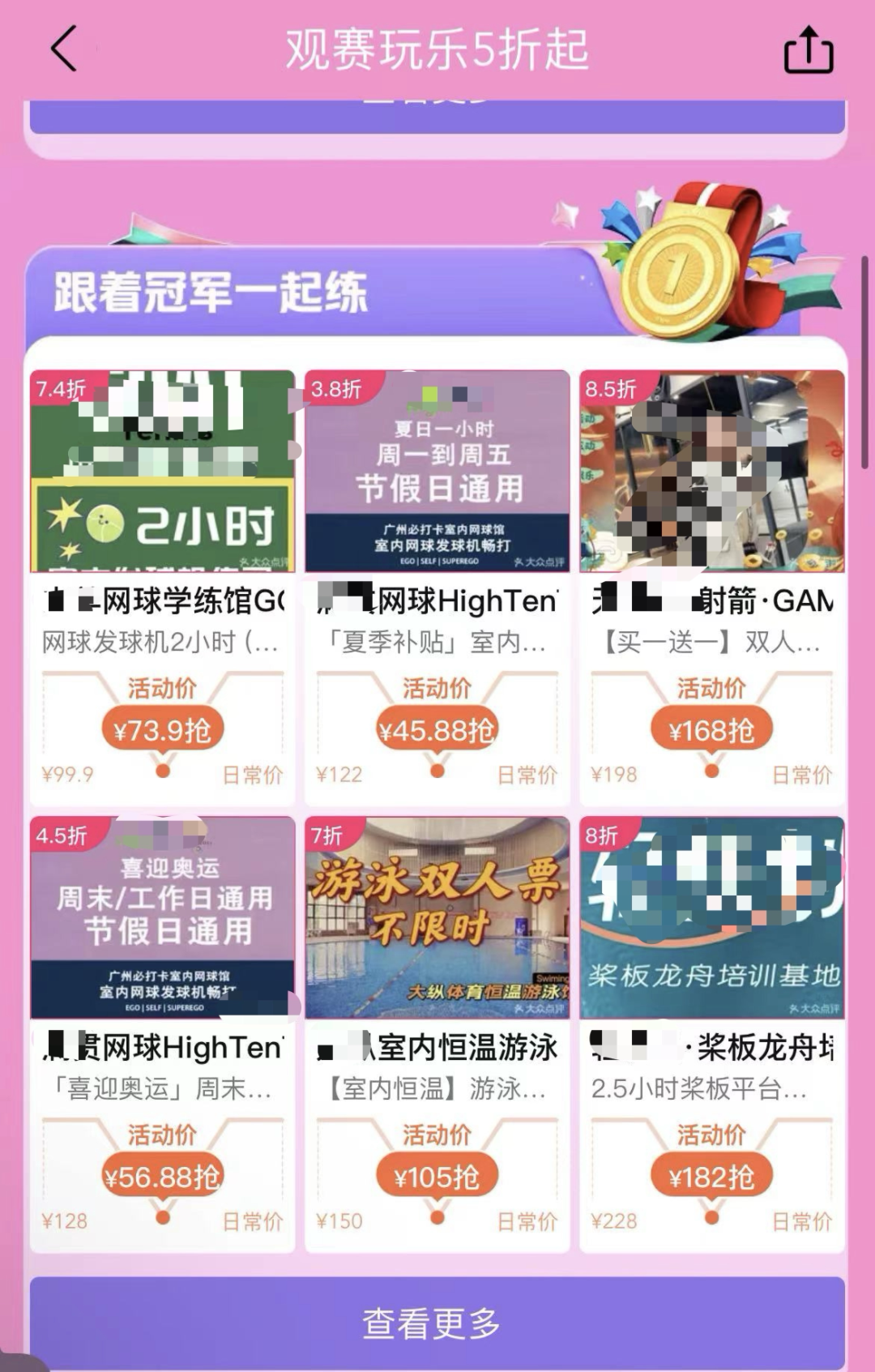Grab the ¥73.9抢 tennis deal
This screenshot has width=875, height=1372.
tap(162, 730)
